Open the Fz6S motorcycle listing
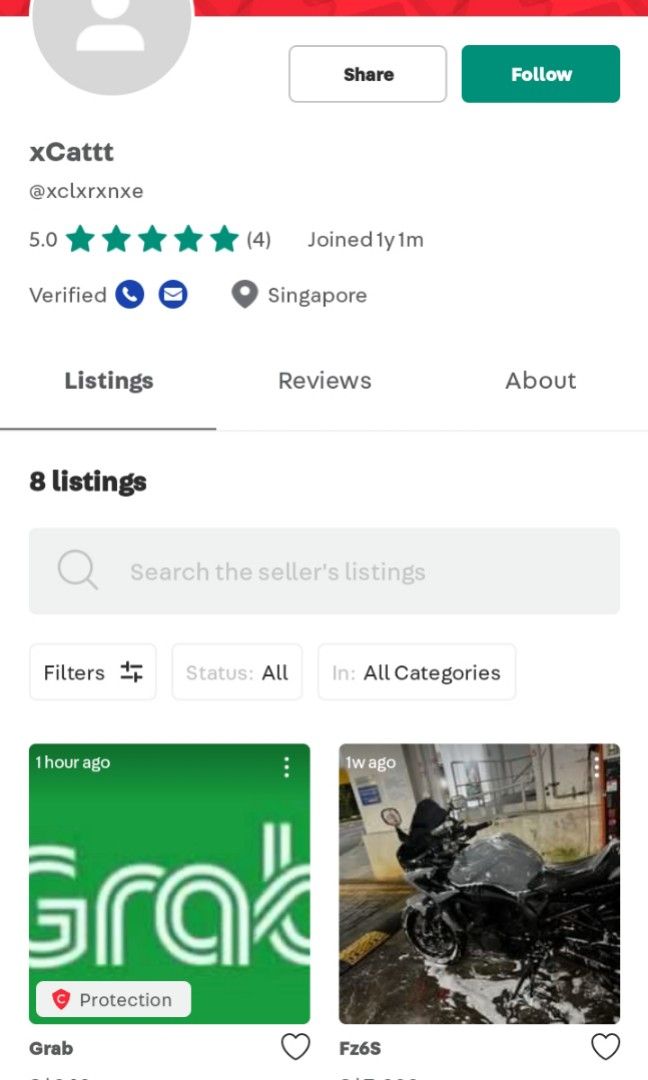The image size is (648, 1080). pyautogui.click(x=479, y=884)
